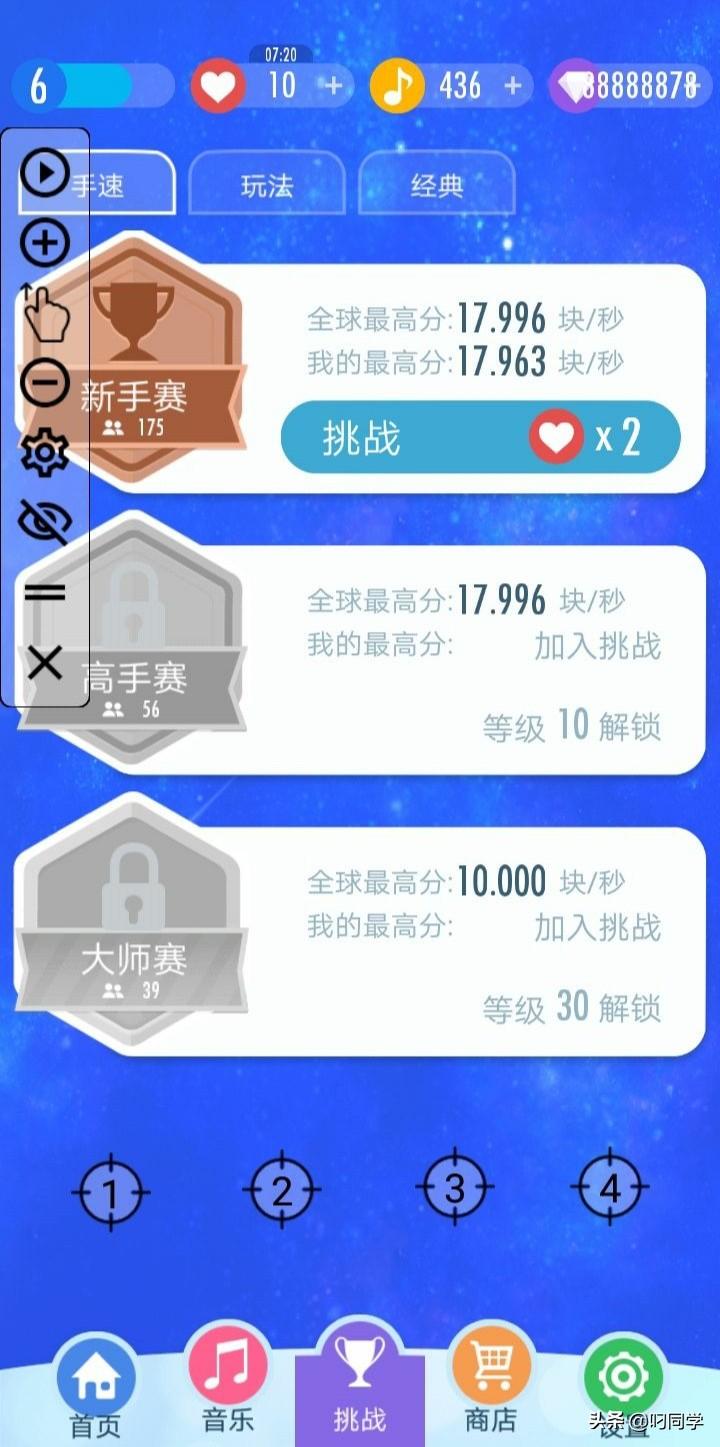Screen dimensions: 720x1447
Task: Add more hearts with the plus
Action: click(334, 86)
